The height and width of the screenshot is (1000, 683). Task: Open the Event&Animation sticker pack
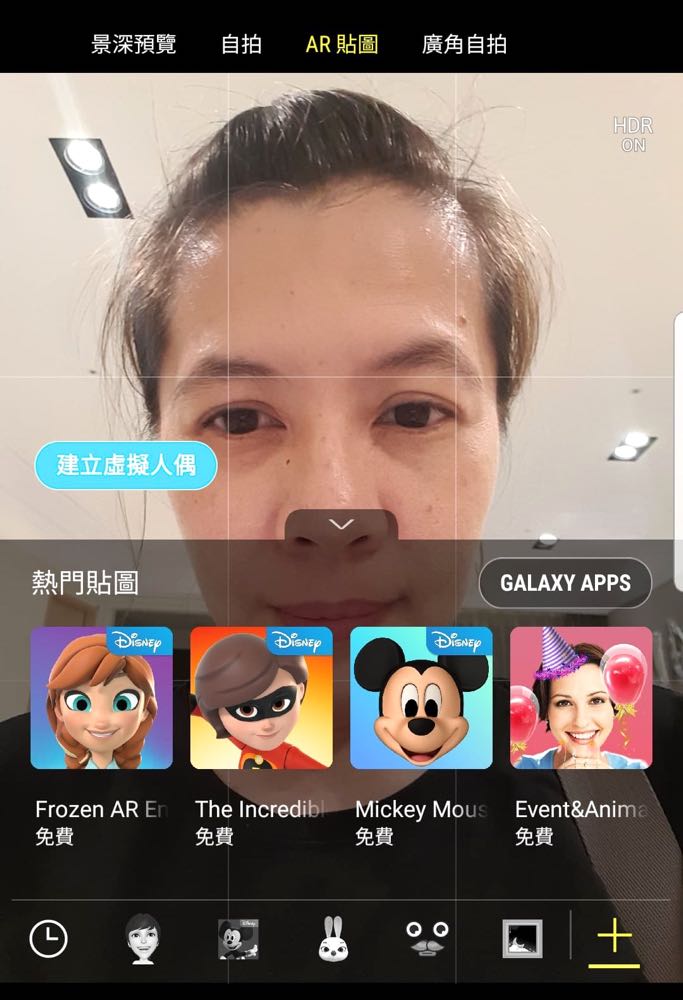(x=581, y=698)
